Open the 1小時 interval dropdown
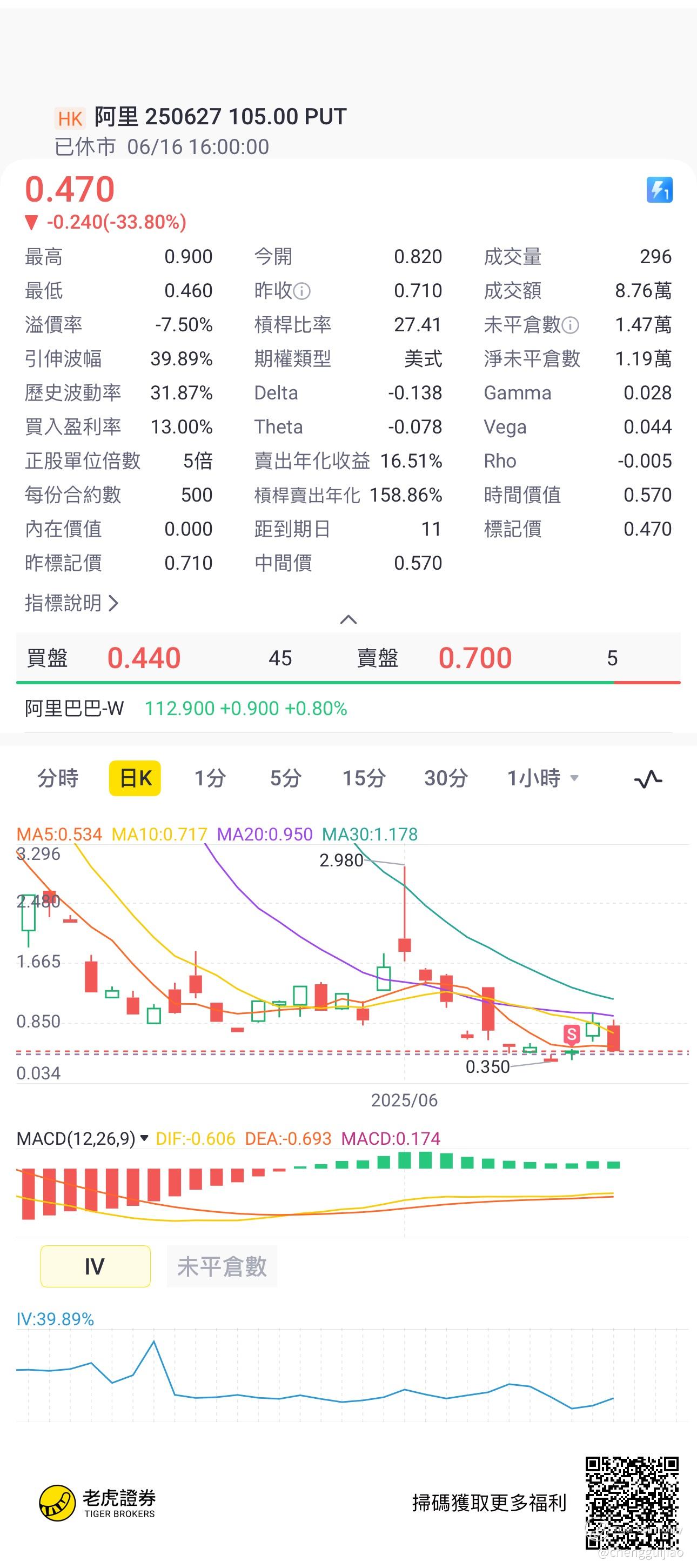697x1568 pixels. coord(542,778)
